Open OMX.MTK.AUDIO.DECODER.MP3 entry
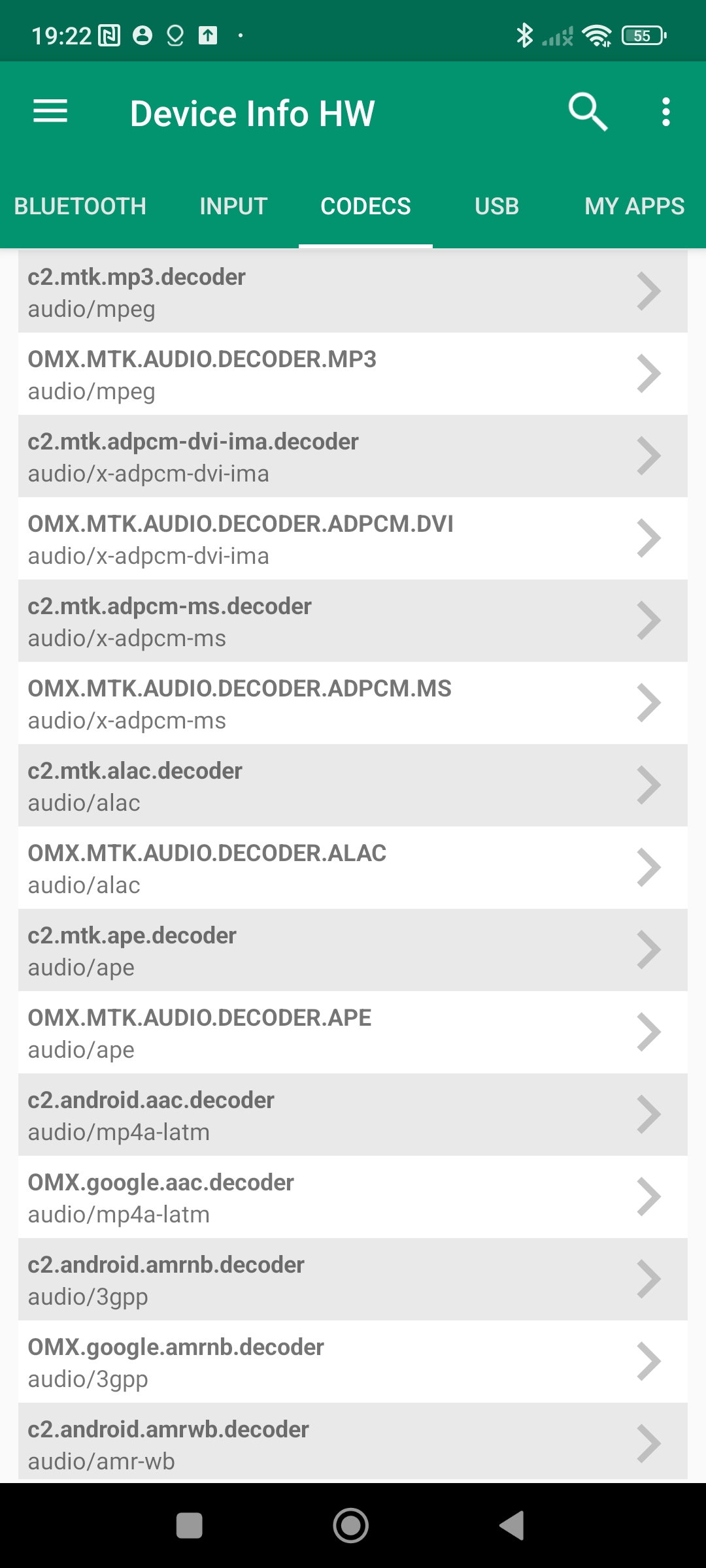706x1568 pixels. (x=353, y=374)
